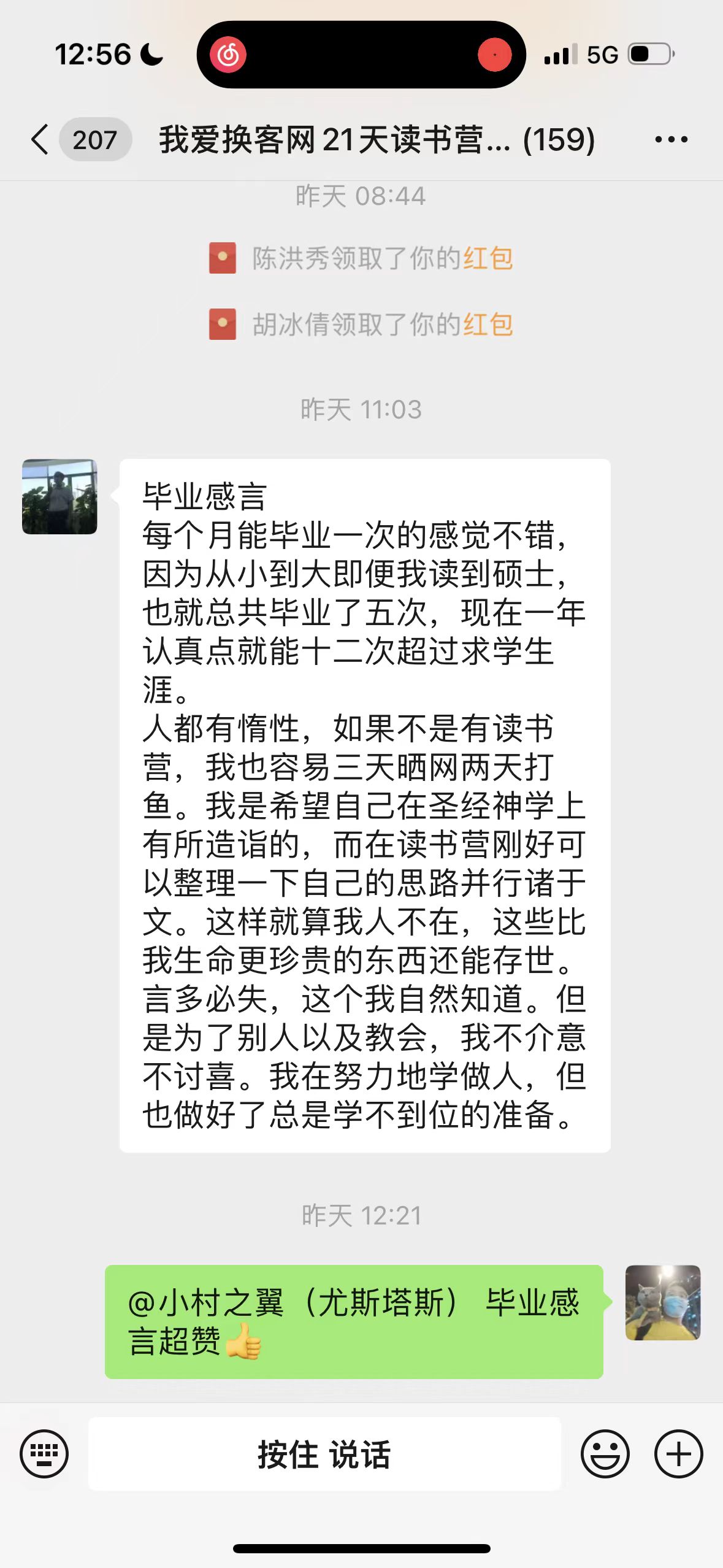
Task: Tap the 按住 说话 hold-to-talk button
Action: pos(324,1453)
